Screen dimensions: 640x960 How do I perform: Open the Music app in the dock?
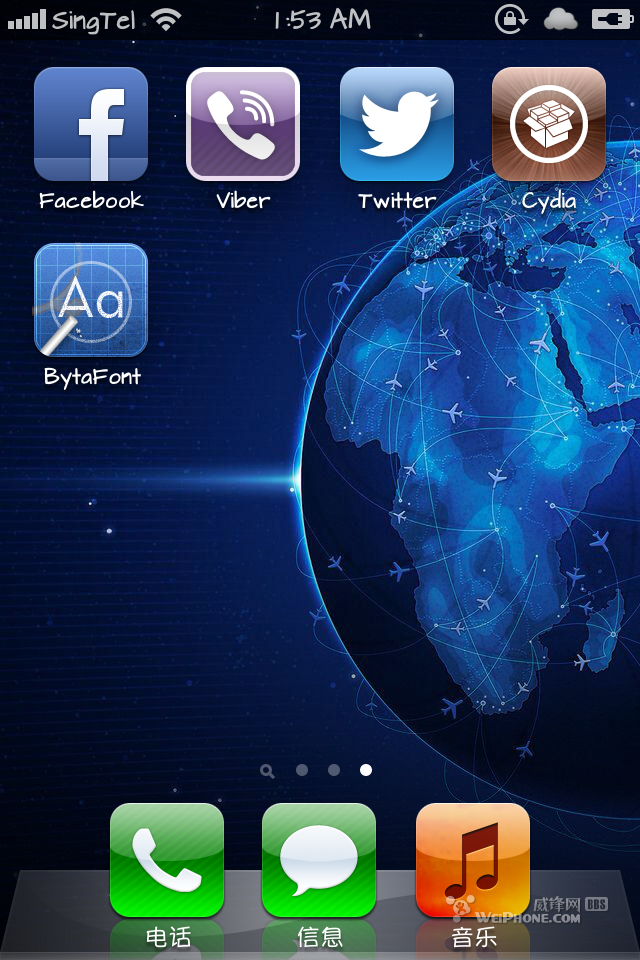click(x=472, y=860)
